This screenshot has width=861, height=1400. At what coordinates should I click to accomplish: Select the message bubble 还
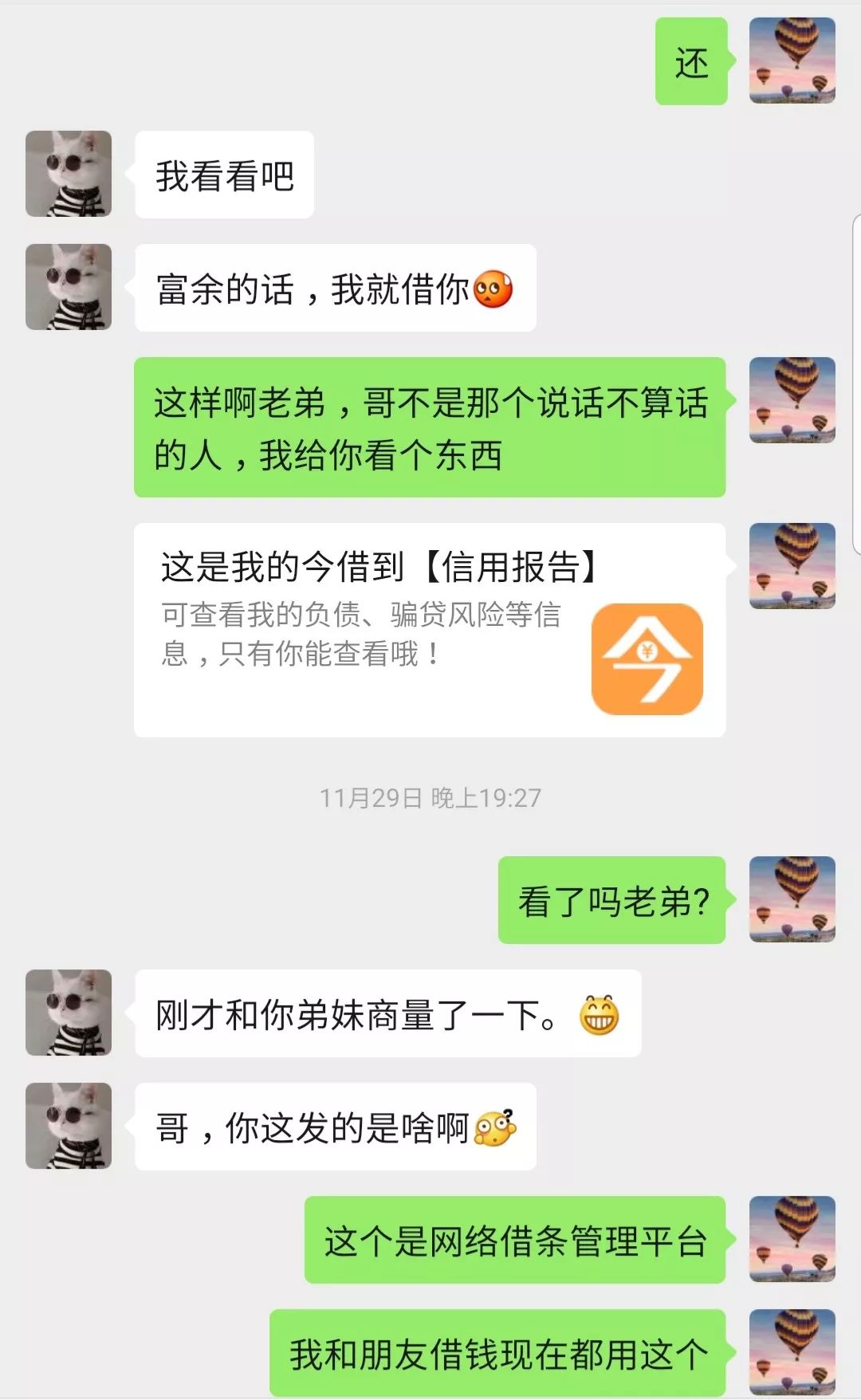[x=692, y=62]
